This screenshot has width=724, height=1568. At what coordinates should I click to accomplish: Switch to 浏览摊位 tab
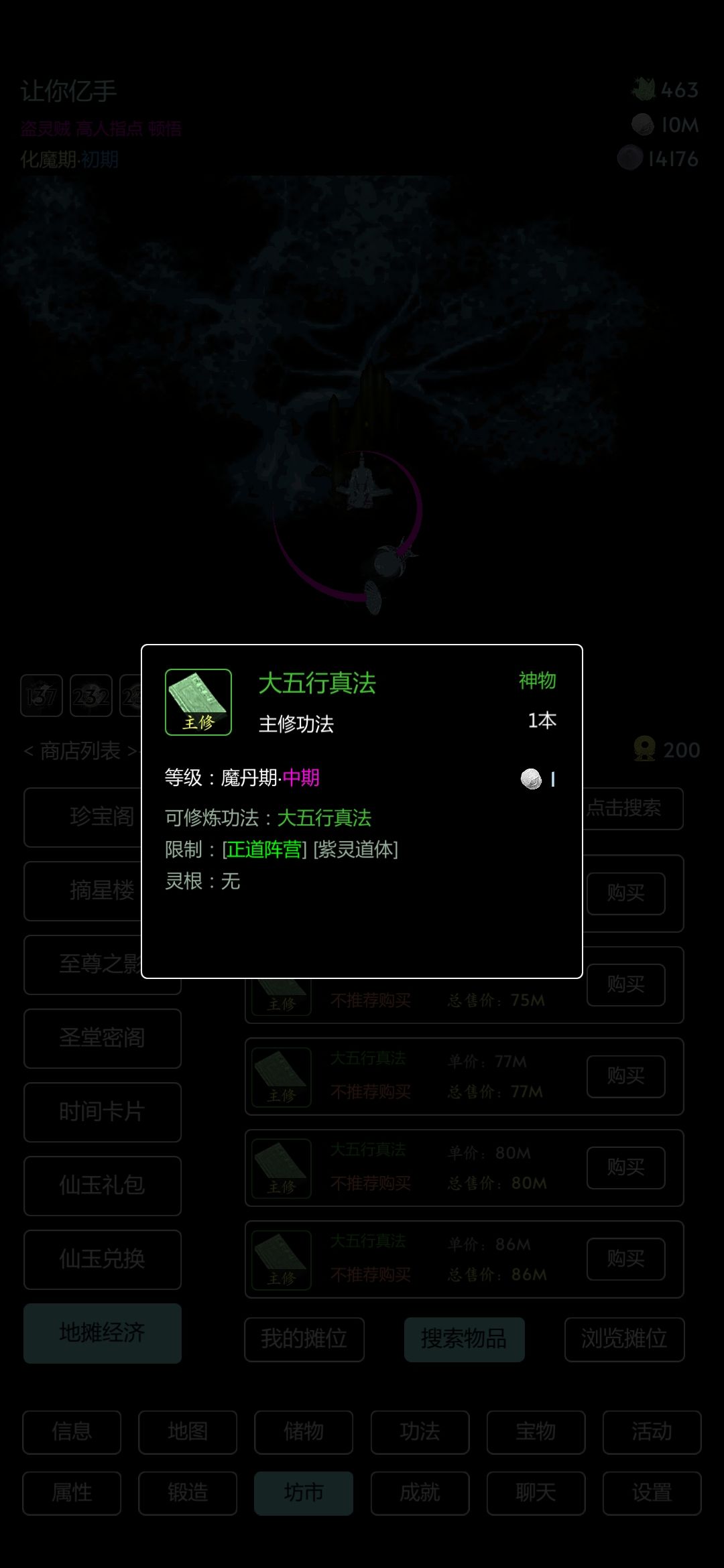point(624,1339)
